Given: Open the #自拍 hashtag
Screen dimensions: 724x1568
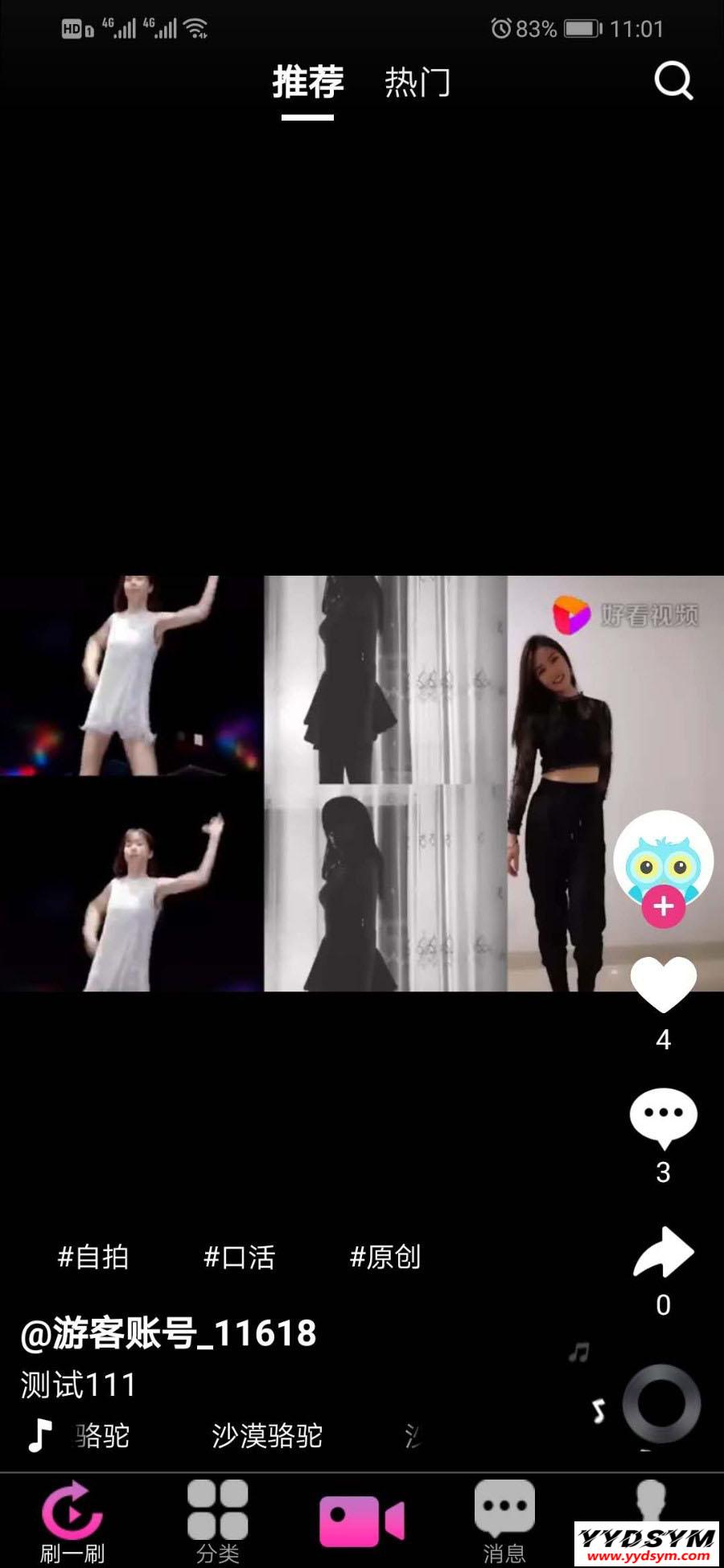Looking at the screenshot, I should click(x=93, y=1257).
